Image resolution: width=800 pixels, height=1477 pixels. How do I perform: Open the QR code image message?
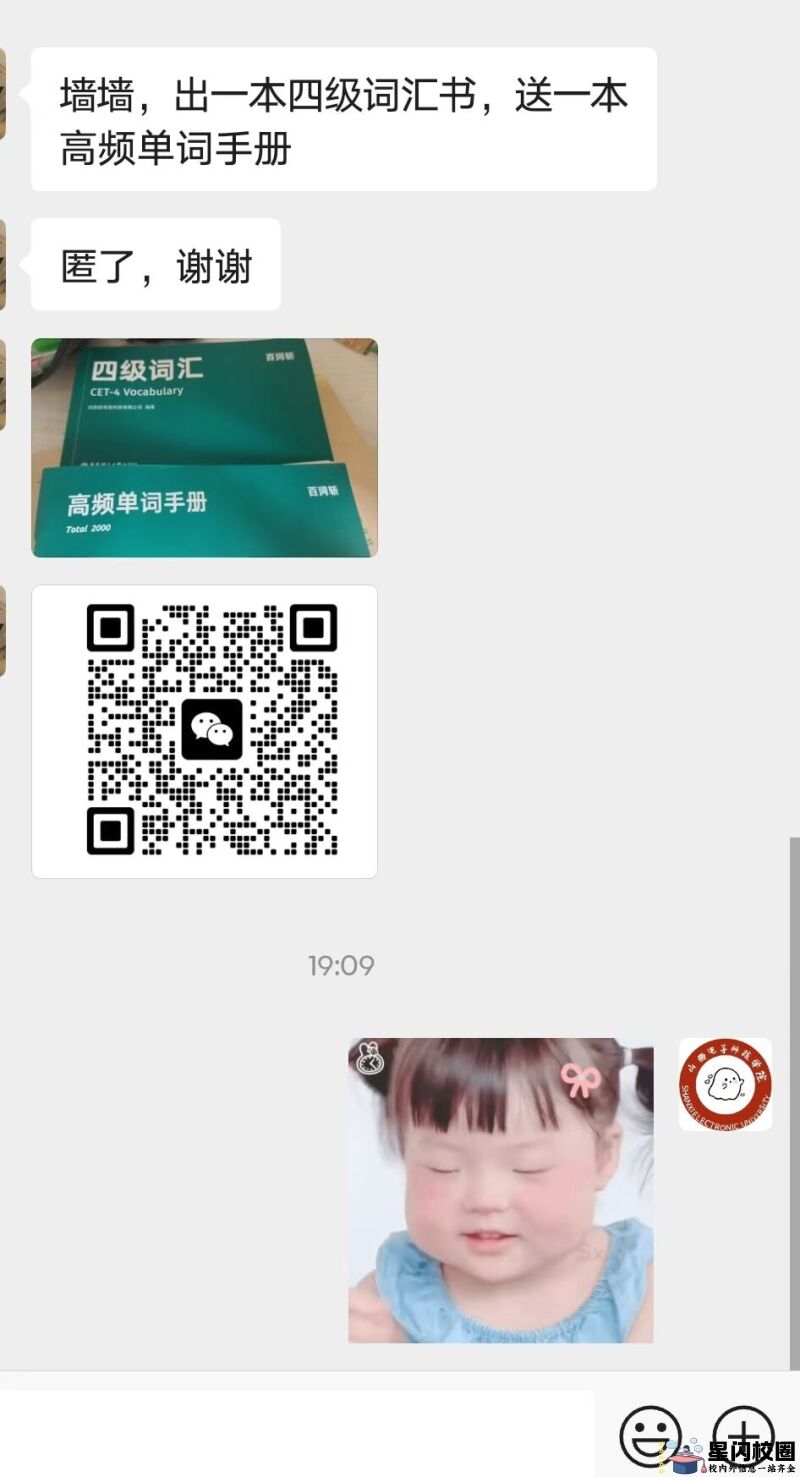pyautogui.click(x=204, y=731)
